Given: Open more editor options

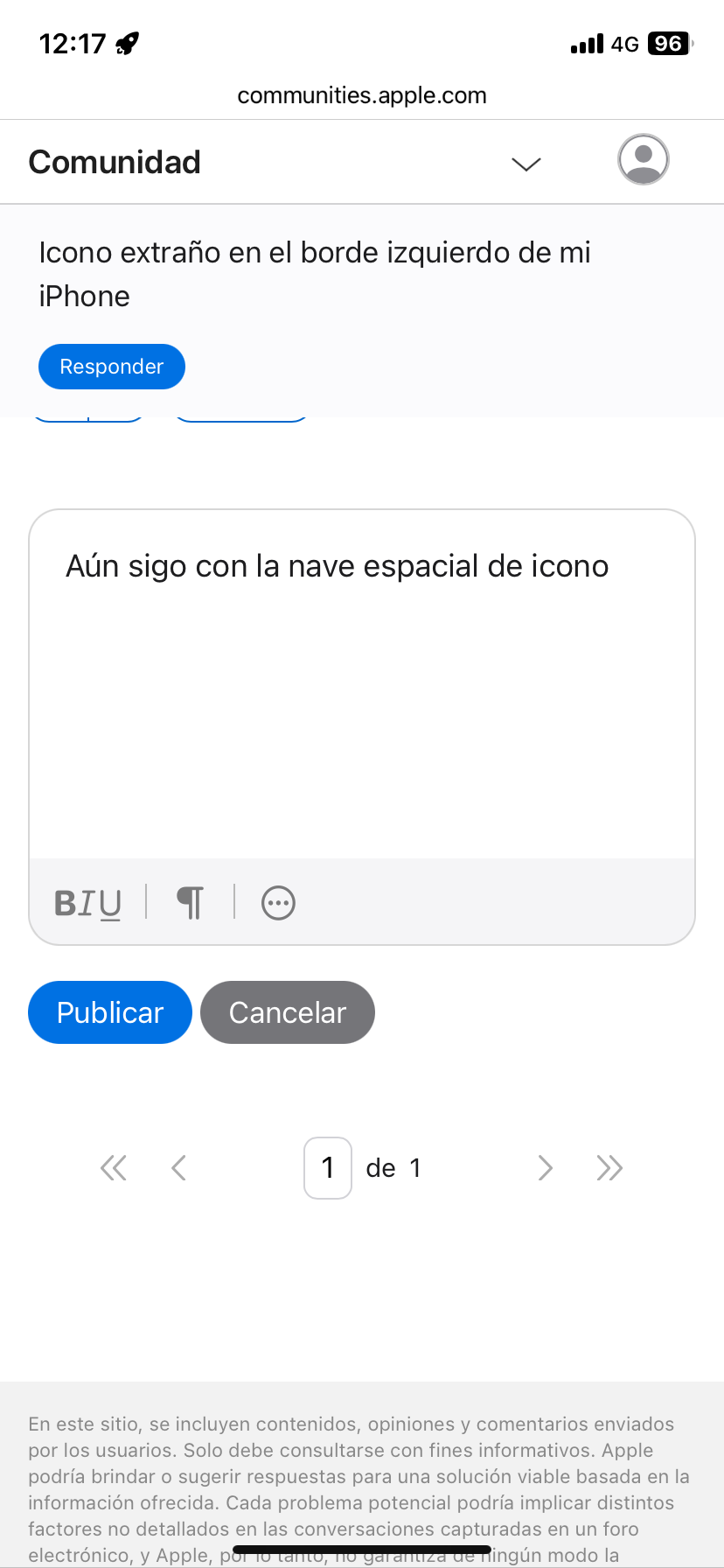Looking at the screenshot, I should point(278,902).
